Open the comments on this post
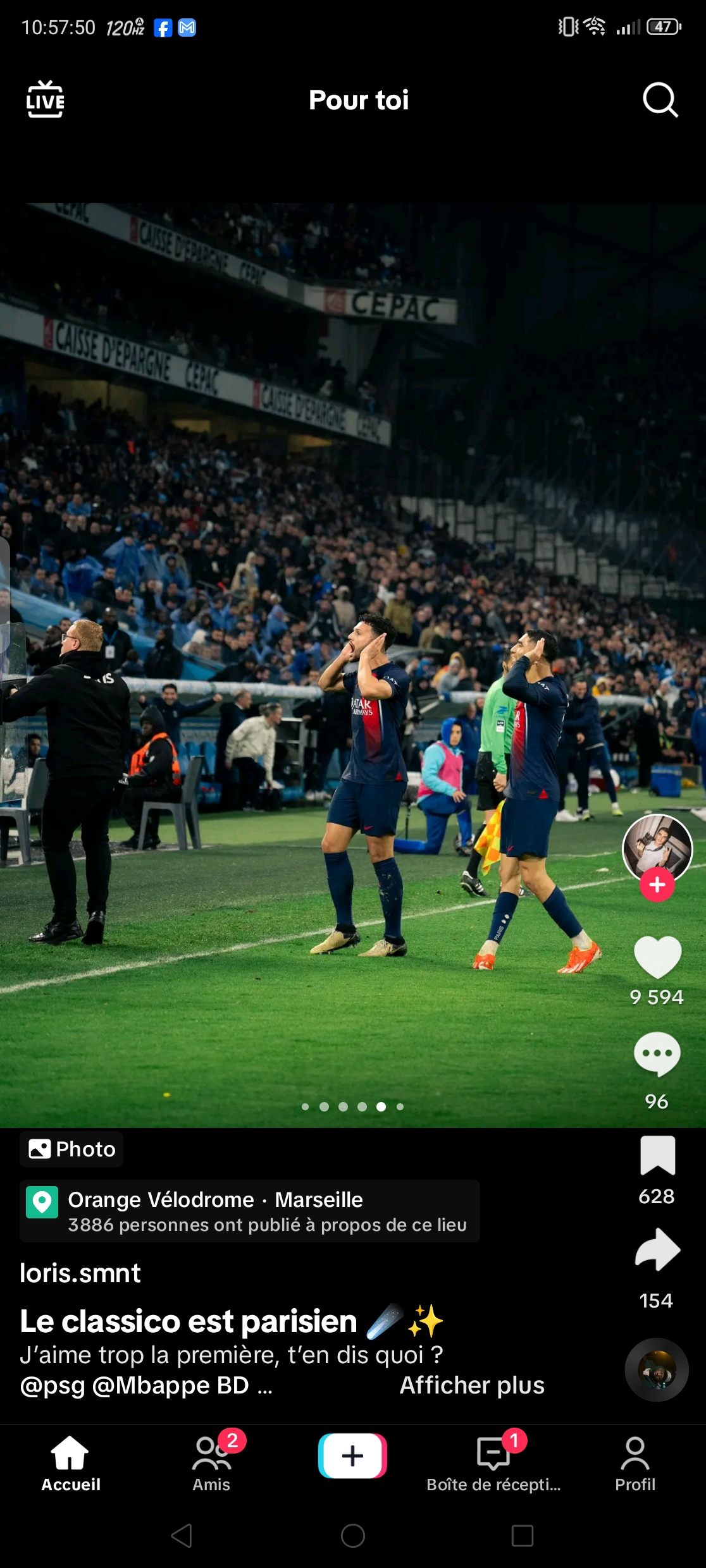 657,1054
